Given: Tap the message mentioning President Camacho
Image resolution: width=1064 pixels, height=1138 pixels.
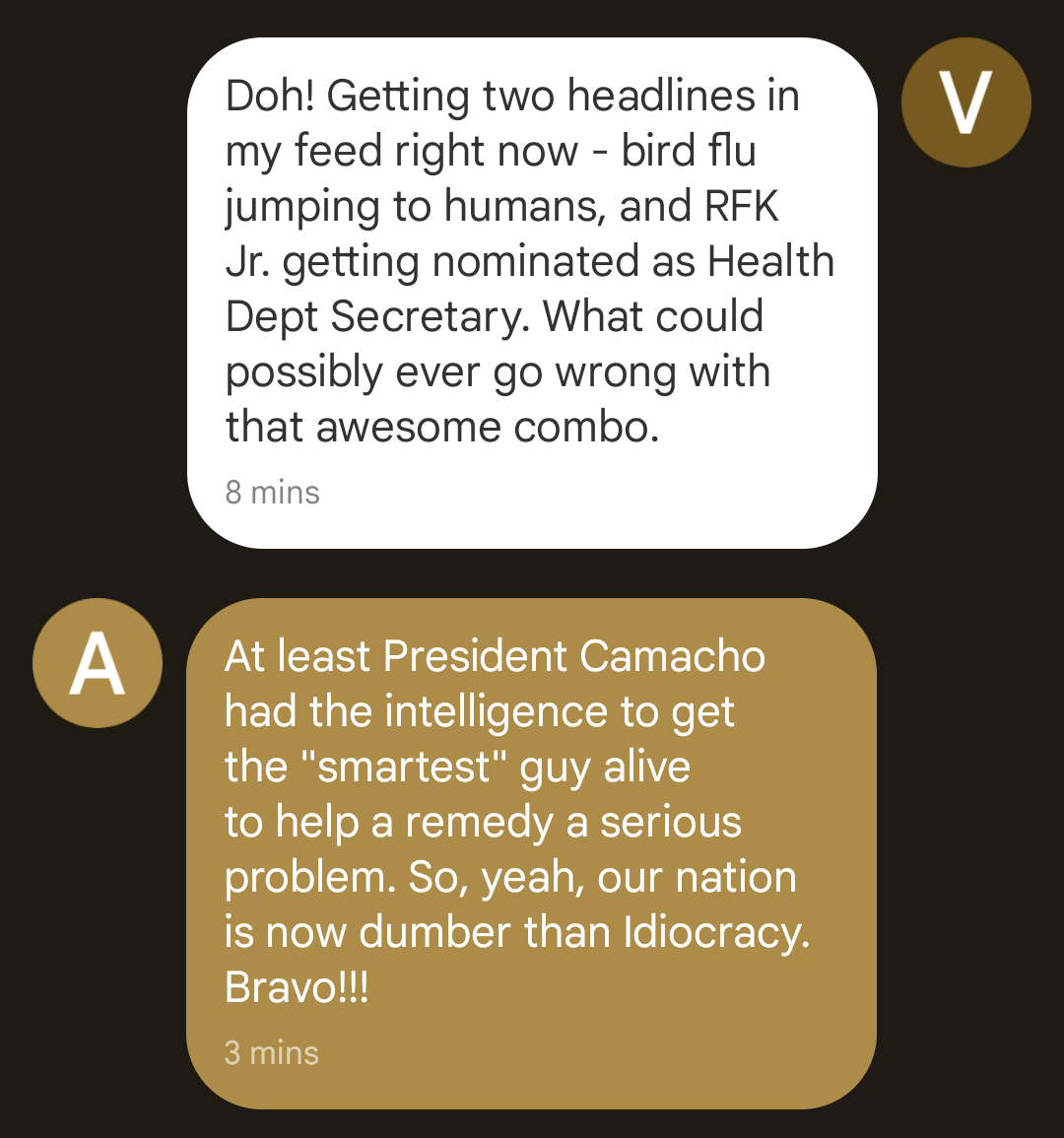Looking at the screenshot, I should pos(532,852).
